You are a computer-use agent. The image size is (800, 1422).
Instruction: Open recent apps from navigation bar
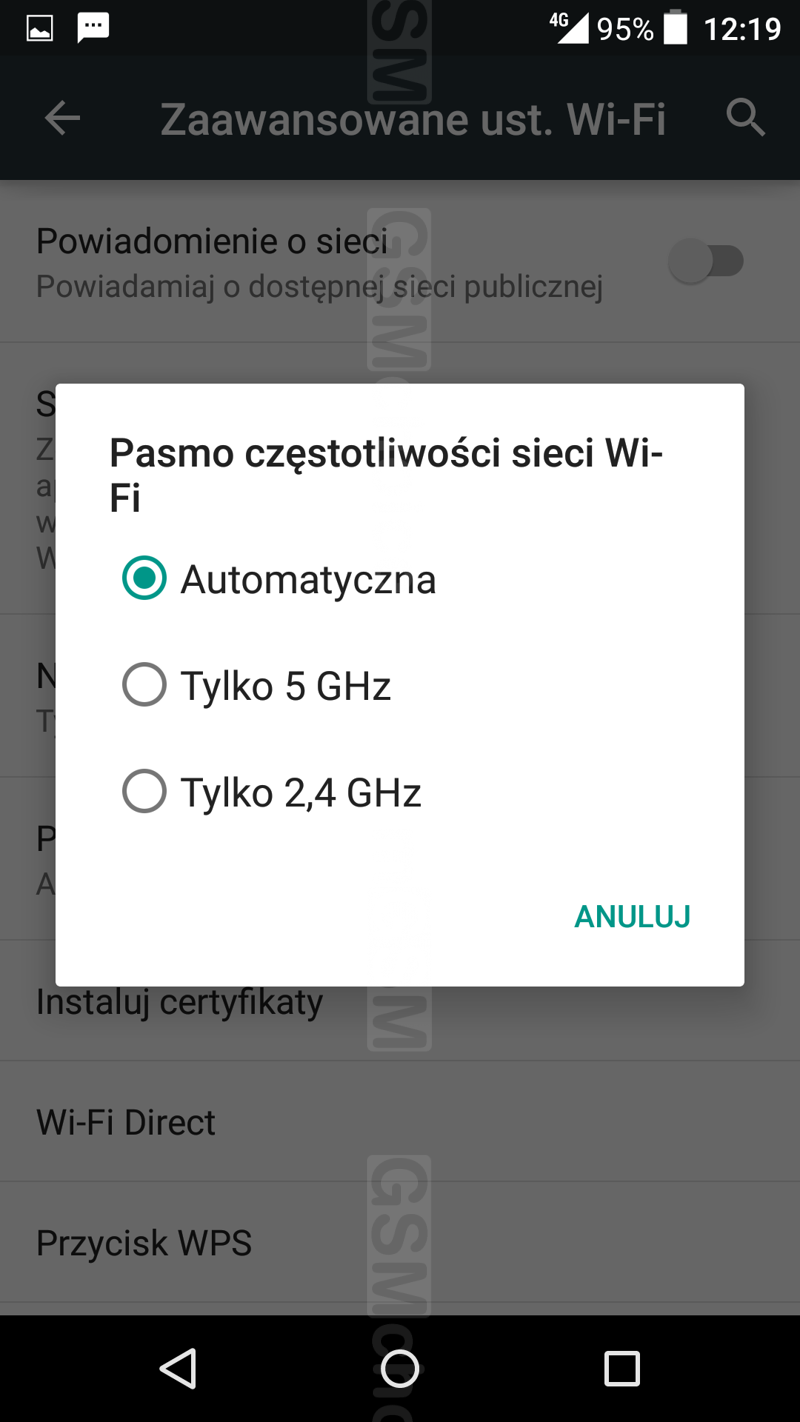click(621, 1368)
